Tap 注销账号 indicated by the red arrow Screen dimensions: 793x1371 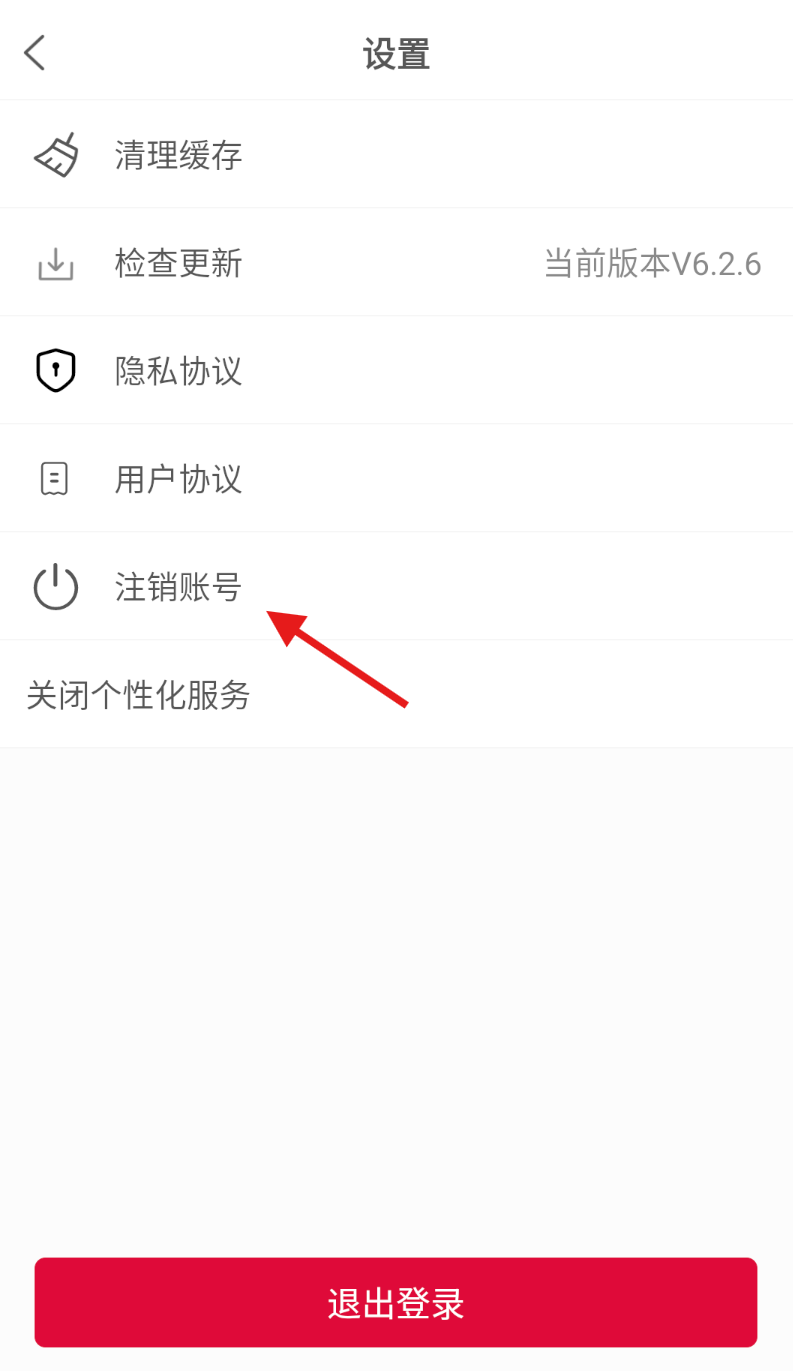pos(178,587)
